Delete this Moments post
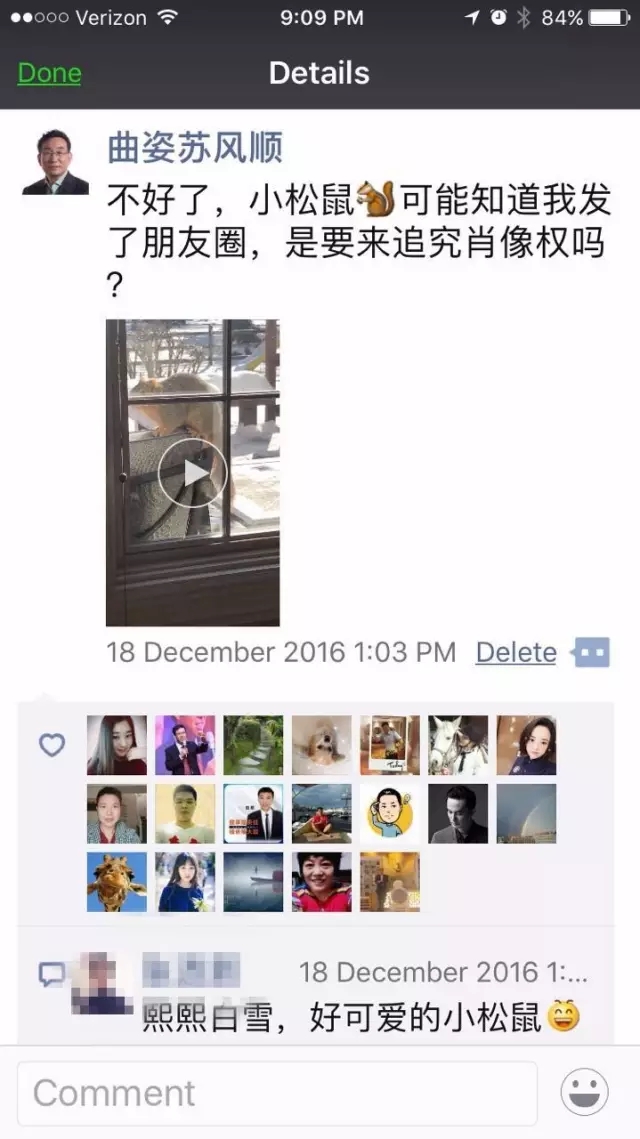 (x=516, y=652)
